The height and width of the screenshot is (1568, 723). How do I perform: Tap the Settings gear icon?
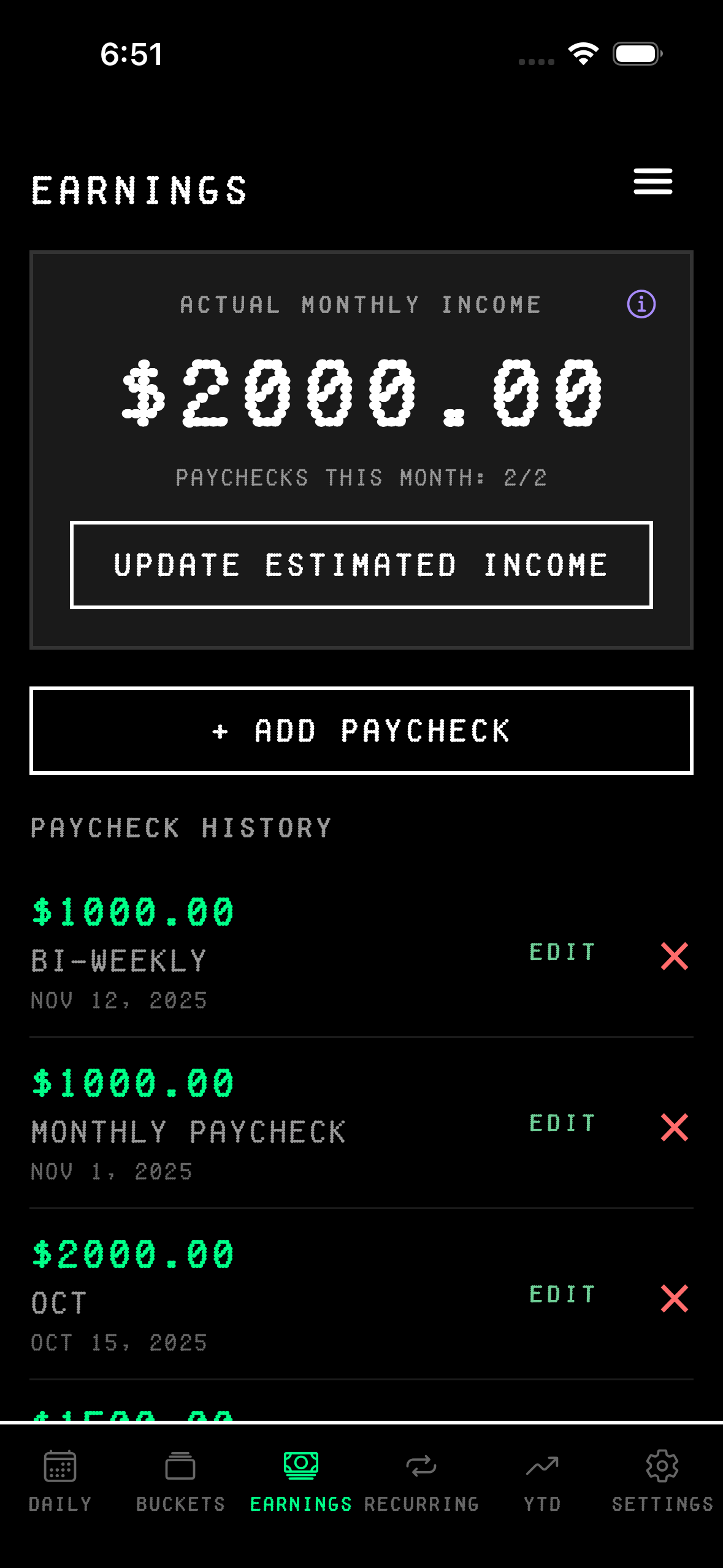pos(662,1467)
